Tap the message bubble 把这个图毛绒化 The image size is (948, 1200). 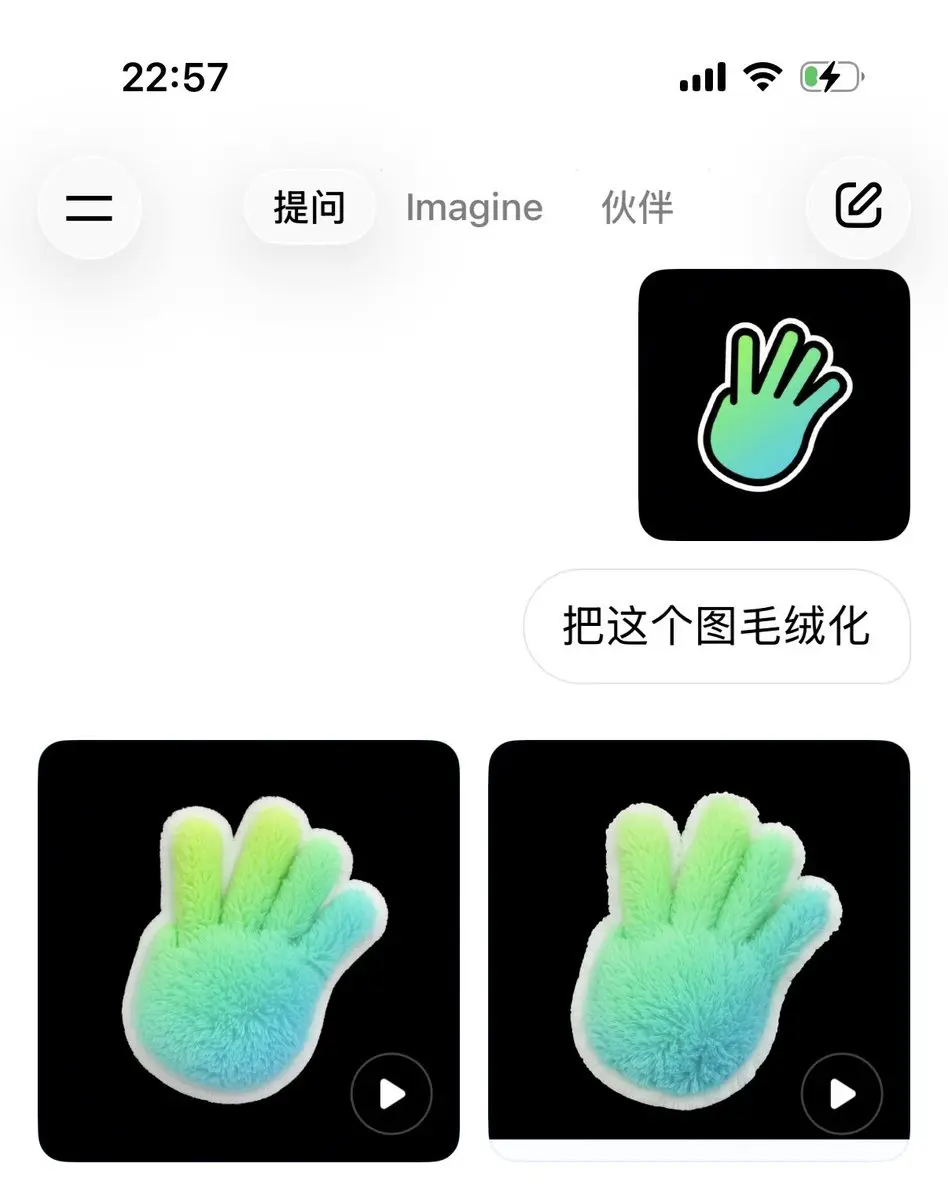coord(719,629)
